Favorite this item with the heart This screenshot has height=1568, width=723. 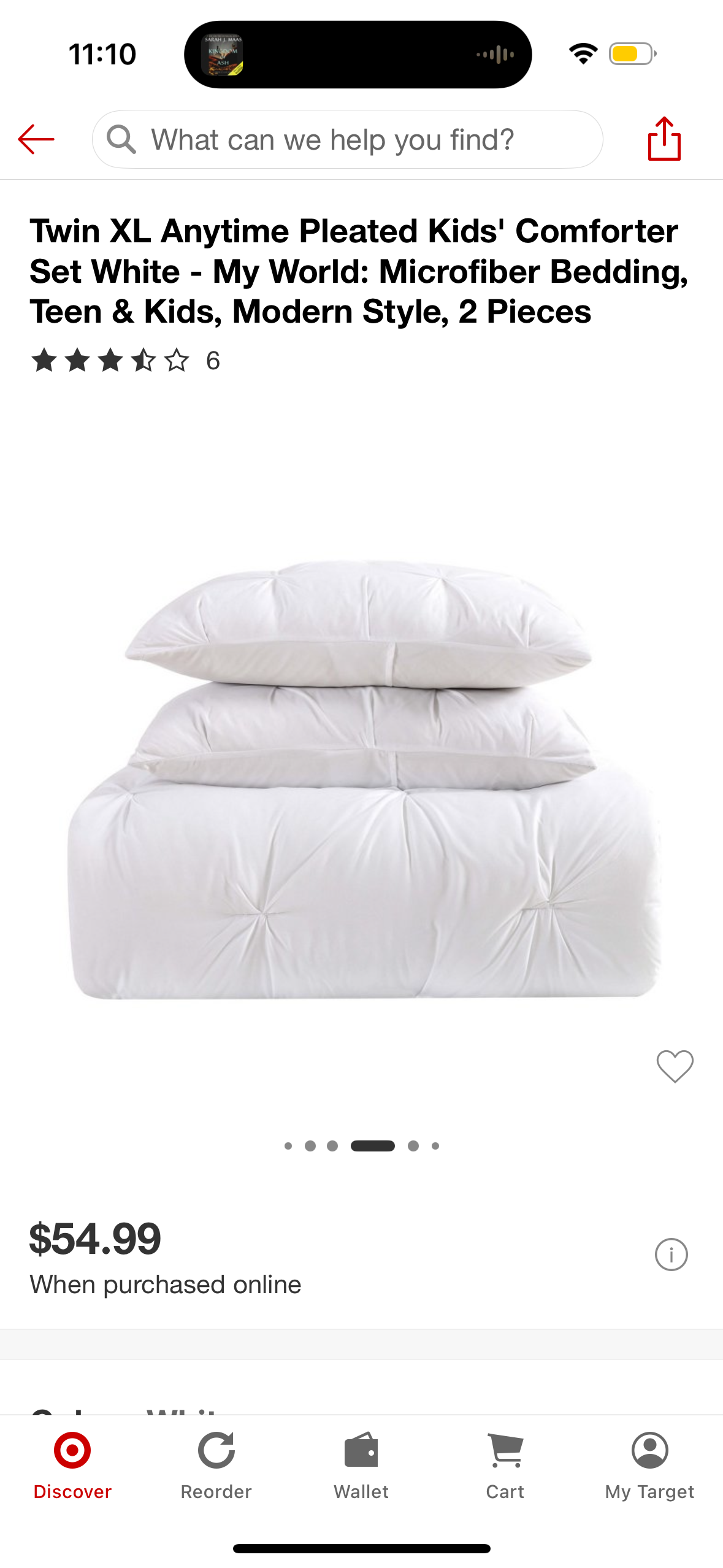point(675,1066)
